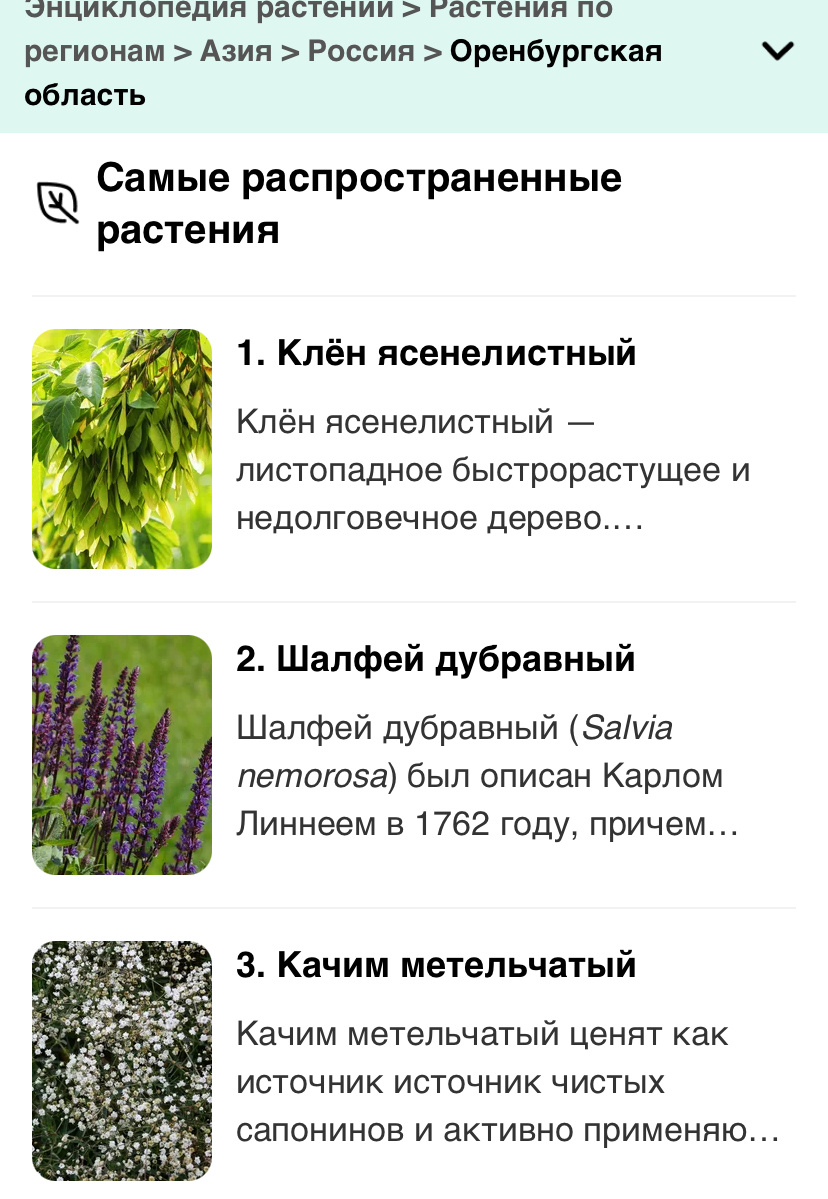Image resolution: width=828 pixels, height=1199 pixels.
Task: Collapse the region navigation using the chevron
Action: coord(777,51)
